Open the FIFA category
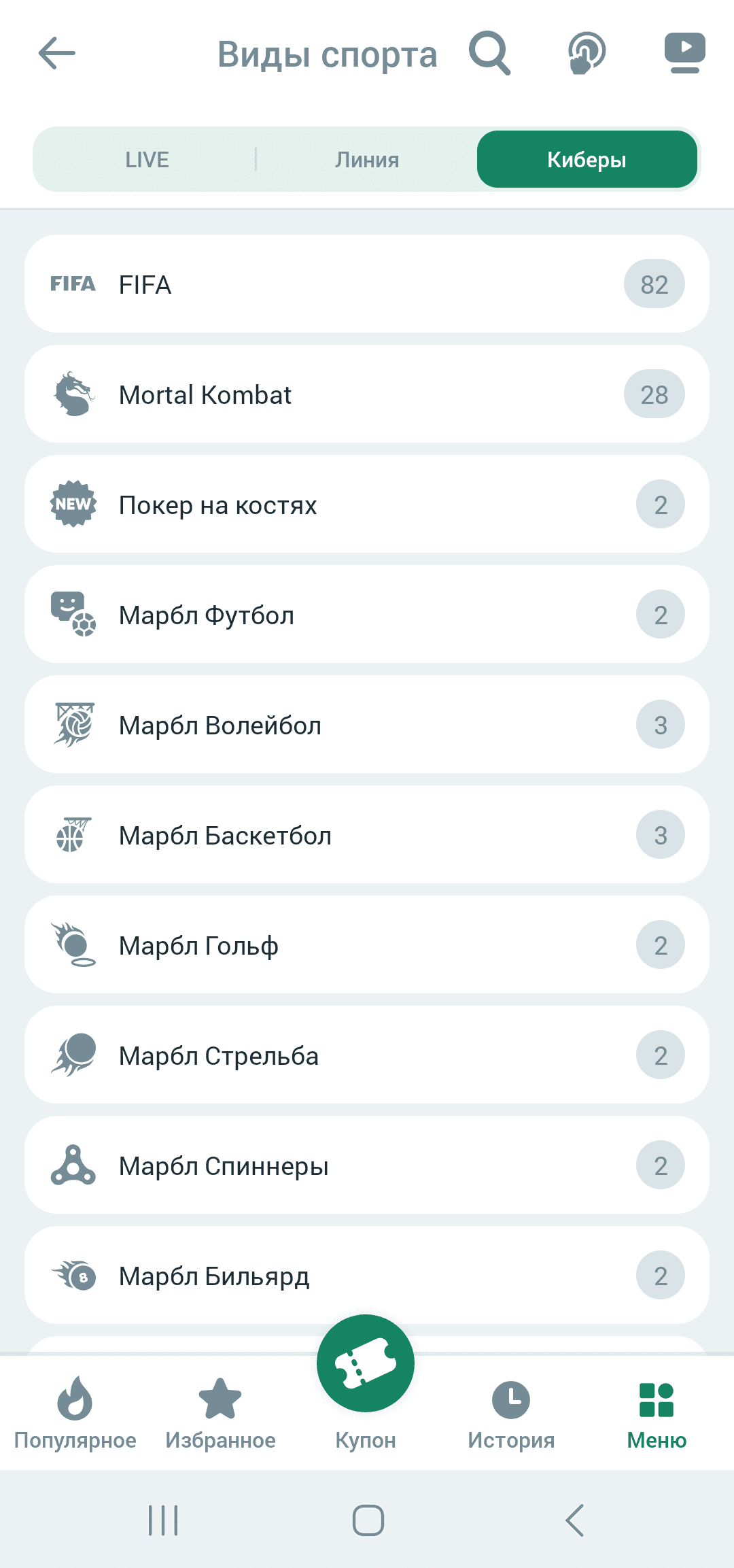This screenshot has height=1568, width=734. click(367, 284)
